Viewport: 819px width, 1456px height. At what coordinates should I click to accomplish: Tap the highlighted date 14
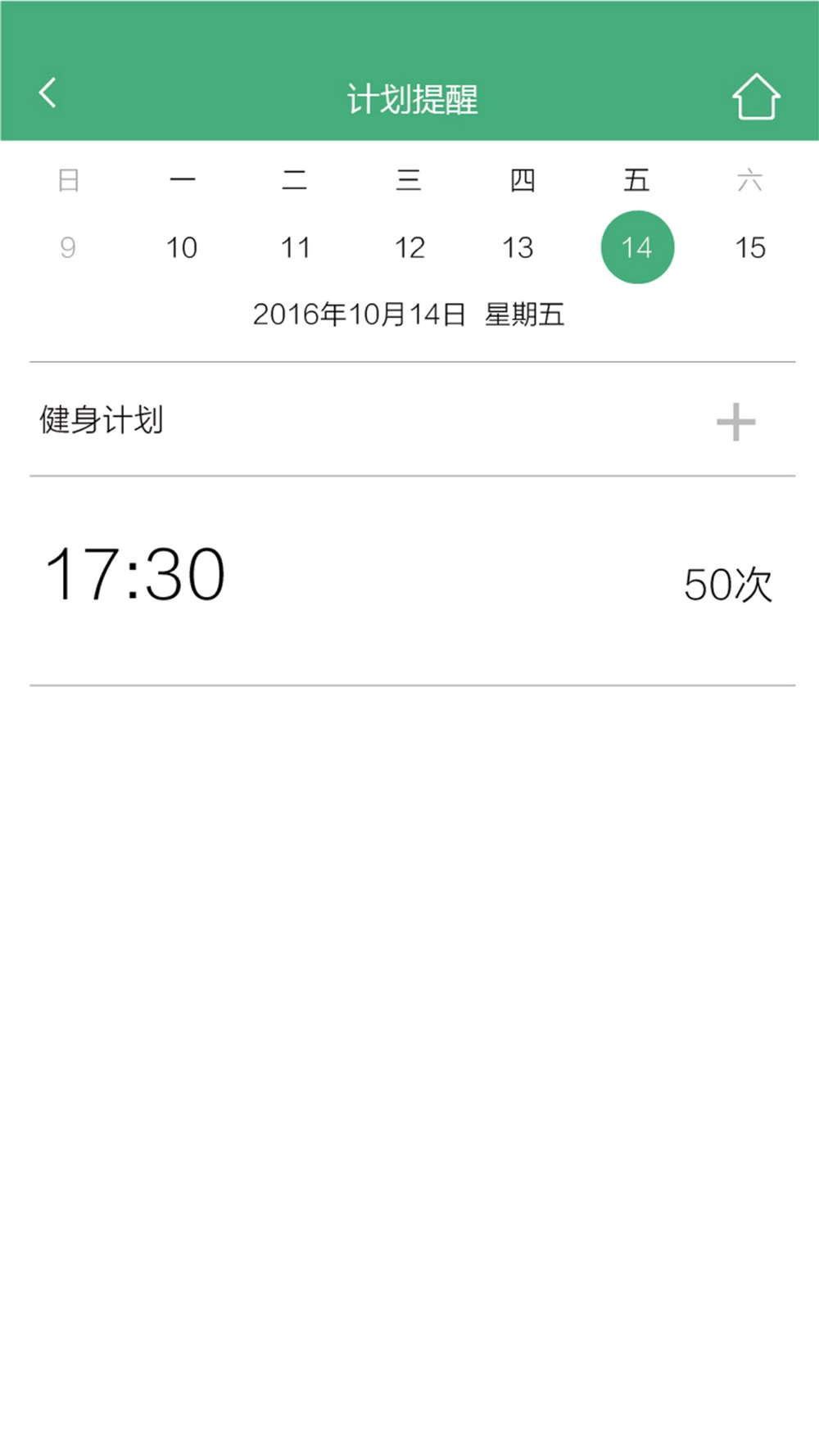(637, 247)
